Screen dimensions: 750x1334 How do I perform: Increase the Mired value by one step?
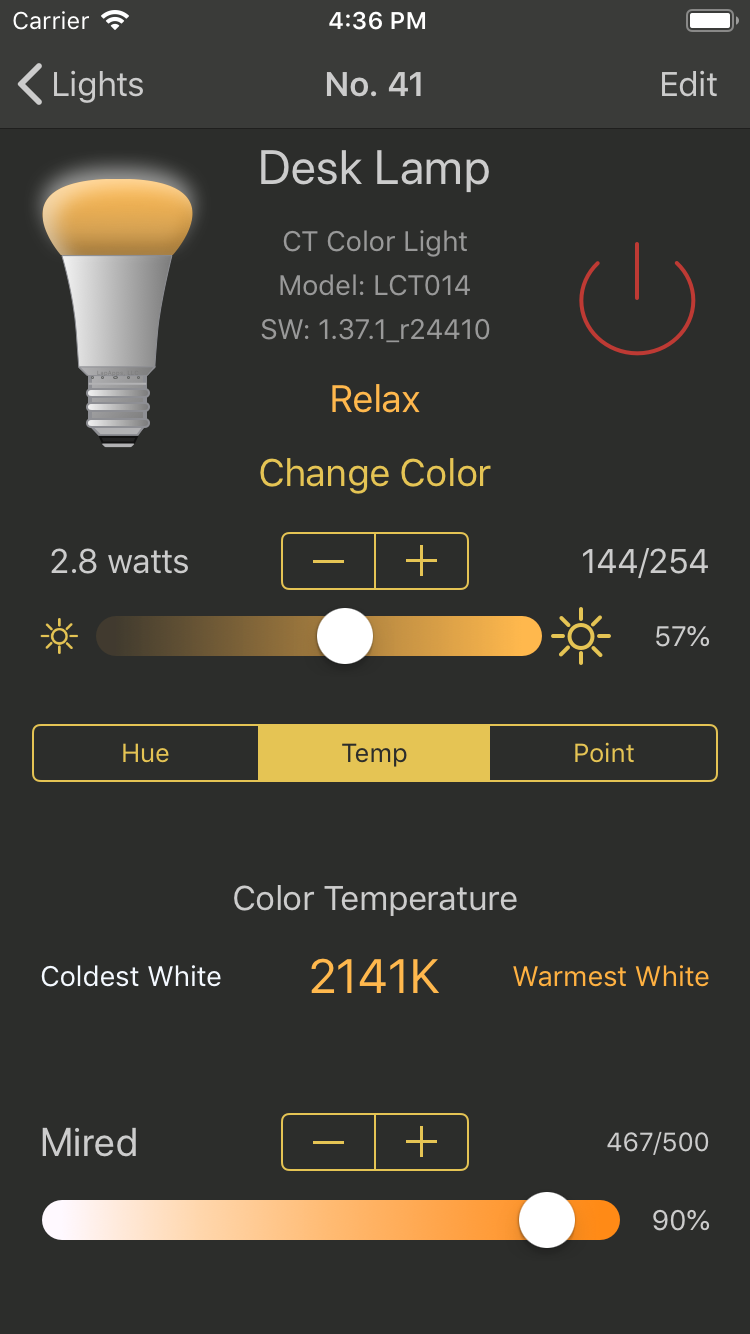[x=421, y=1142]
